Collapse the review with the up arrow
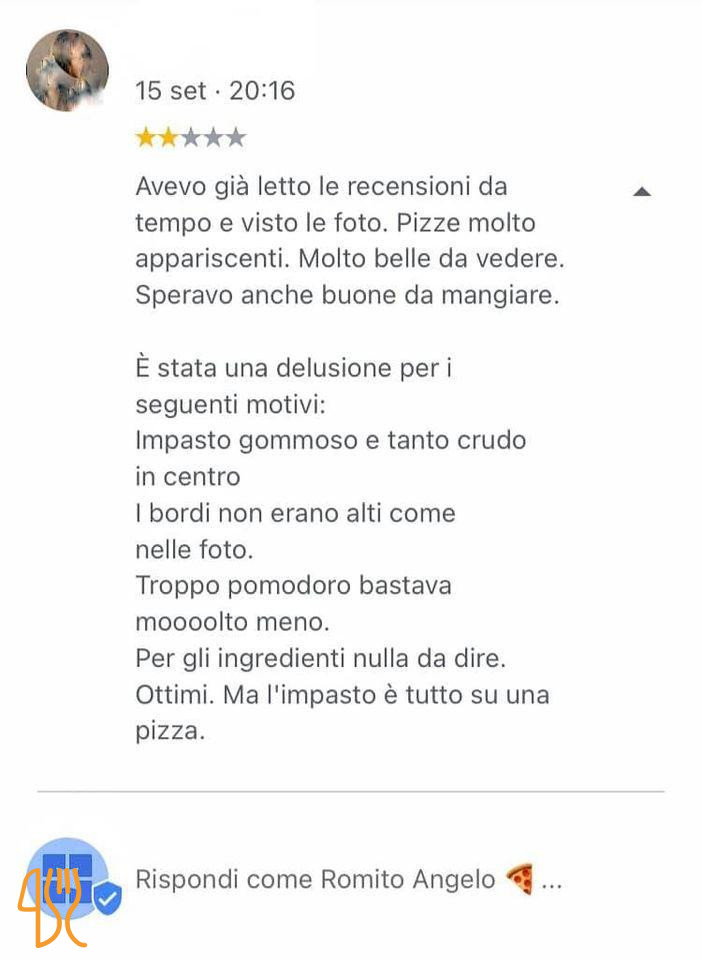This screenshot has width=702, height=960. click(642, 192)
